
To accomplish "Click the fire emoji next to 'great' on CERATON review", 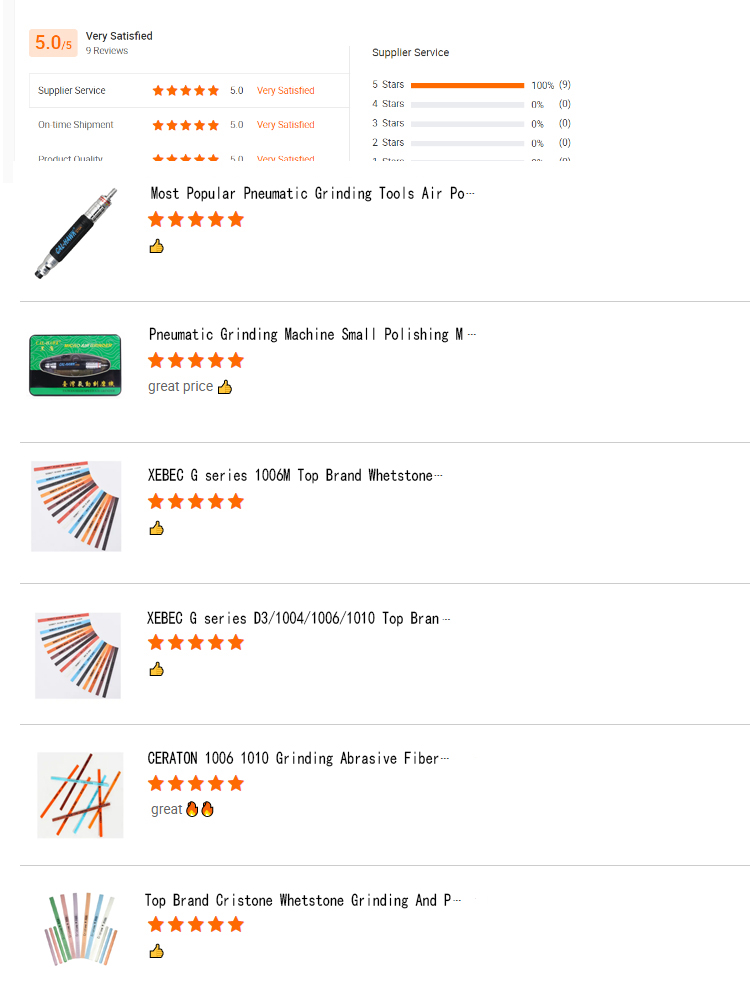I will point(193,809).
